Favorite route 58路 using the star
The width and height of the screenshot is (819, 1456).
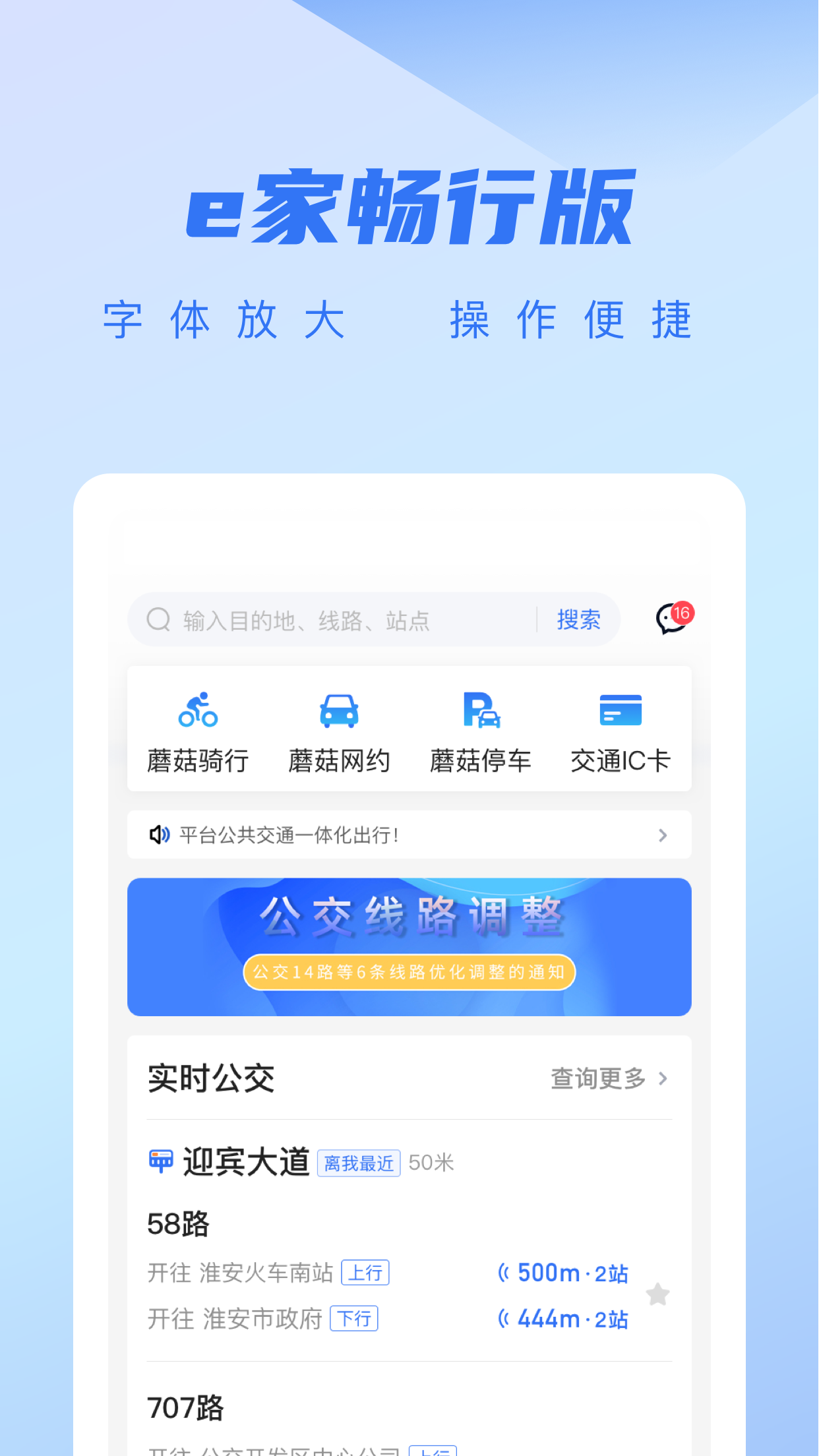coord(659,1294)
